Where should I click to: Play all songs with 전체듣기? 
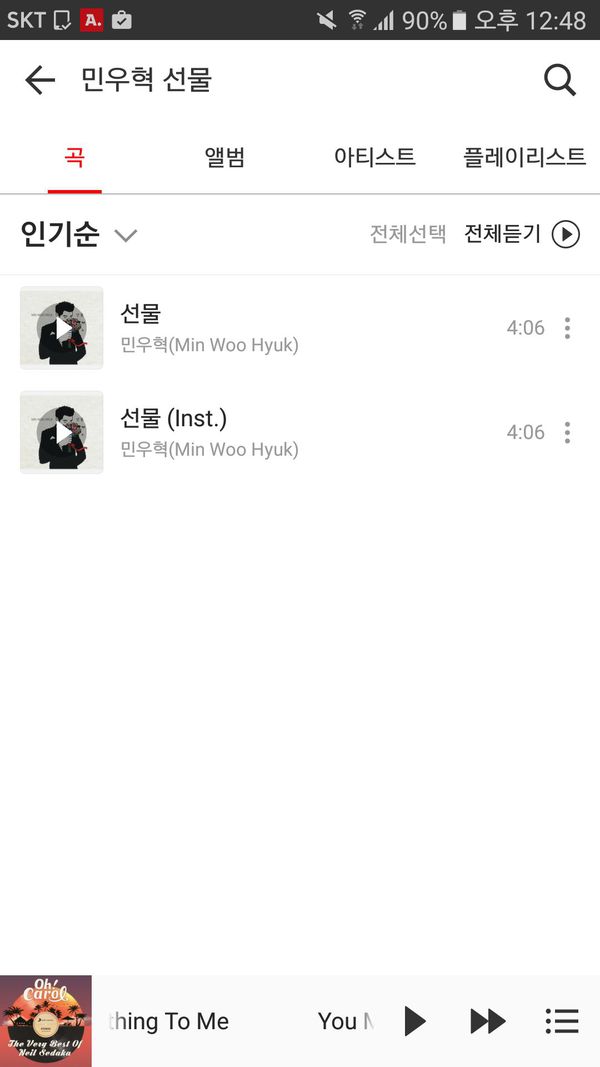(x=522, y=234)
